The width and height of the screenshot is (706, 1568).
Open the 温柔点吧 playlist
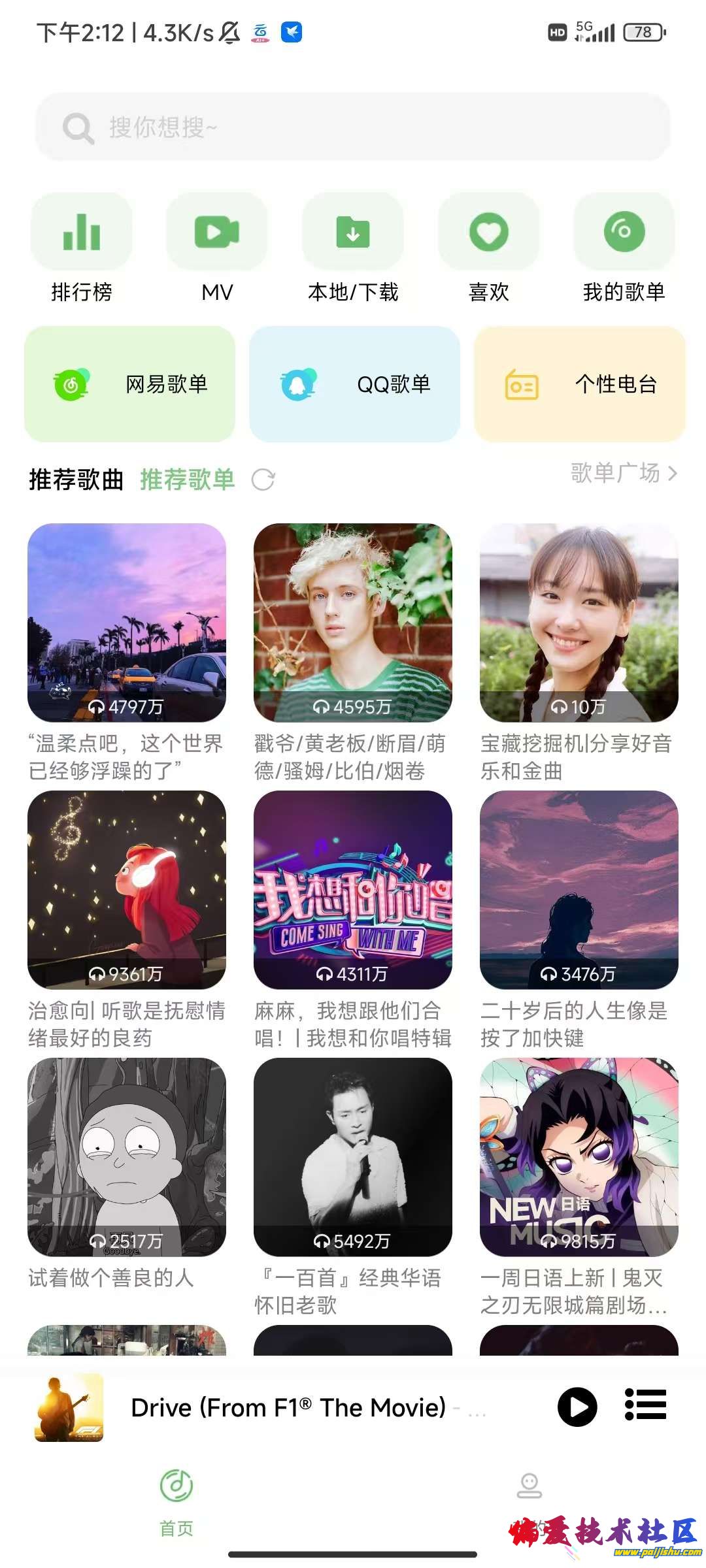pos(127,623)
